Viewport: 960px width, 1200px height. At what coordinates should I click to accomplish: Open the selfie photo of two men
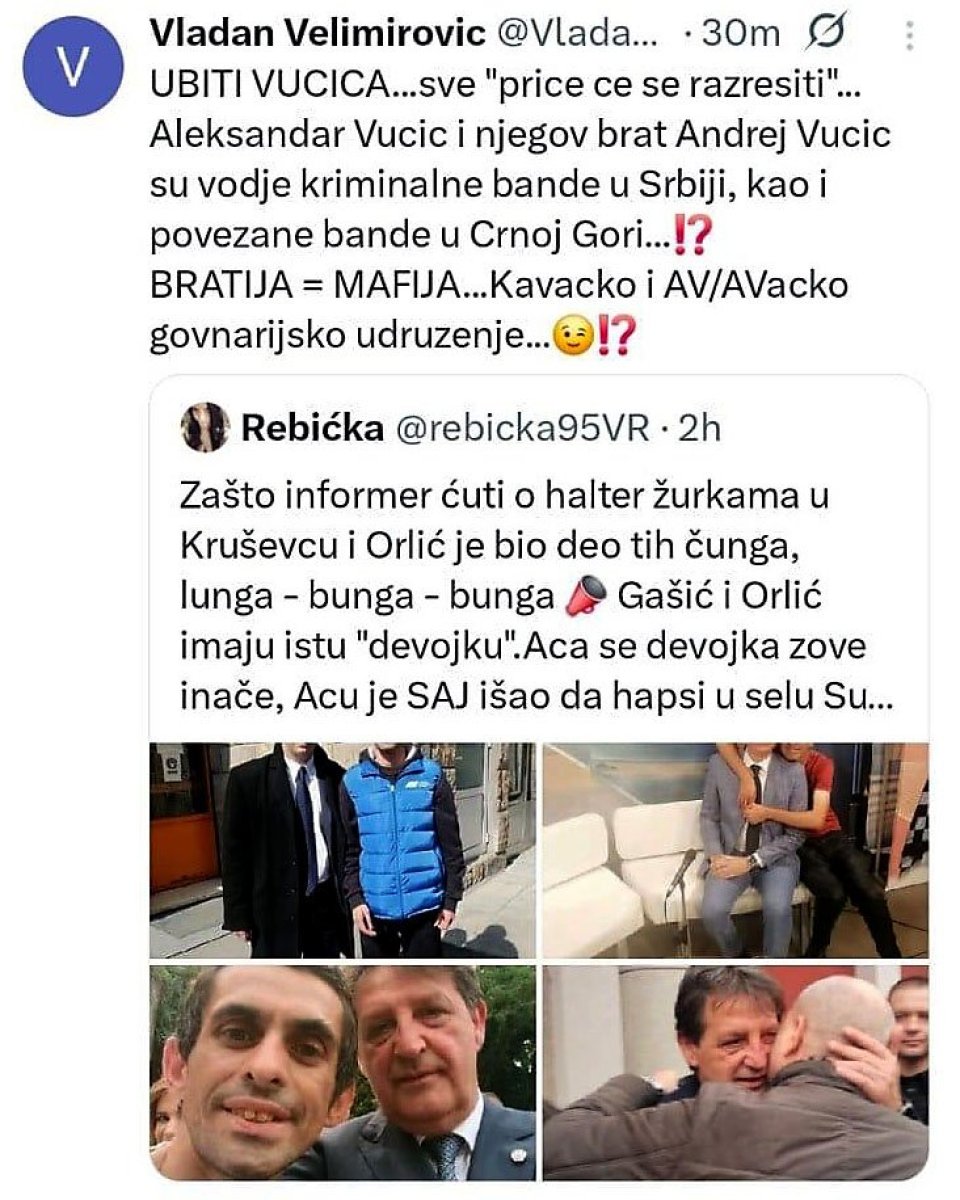pyautogui.click(x=342, y=1072)
